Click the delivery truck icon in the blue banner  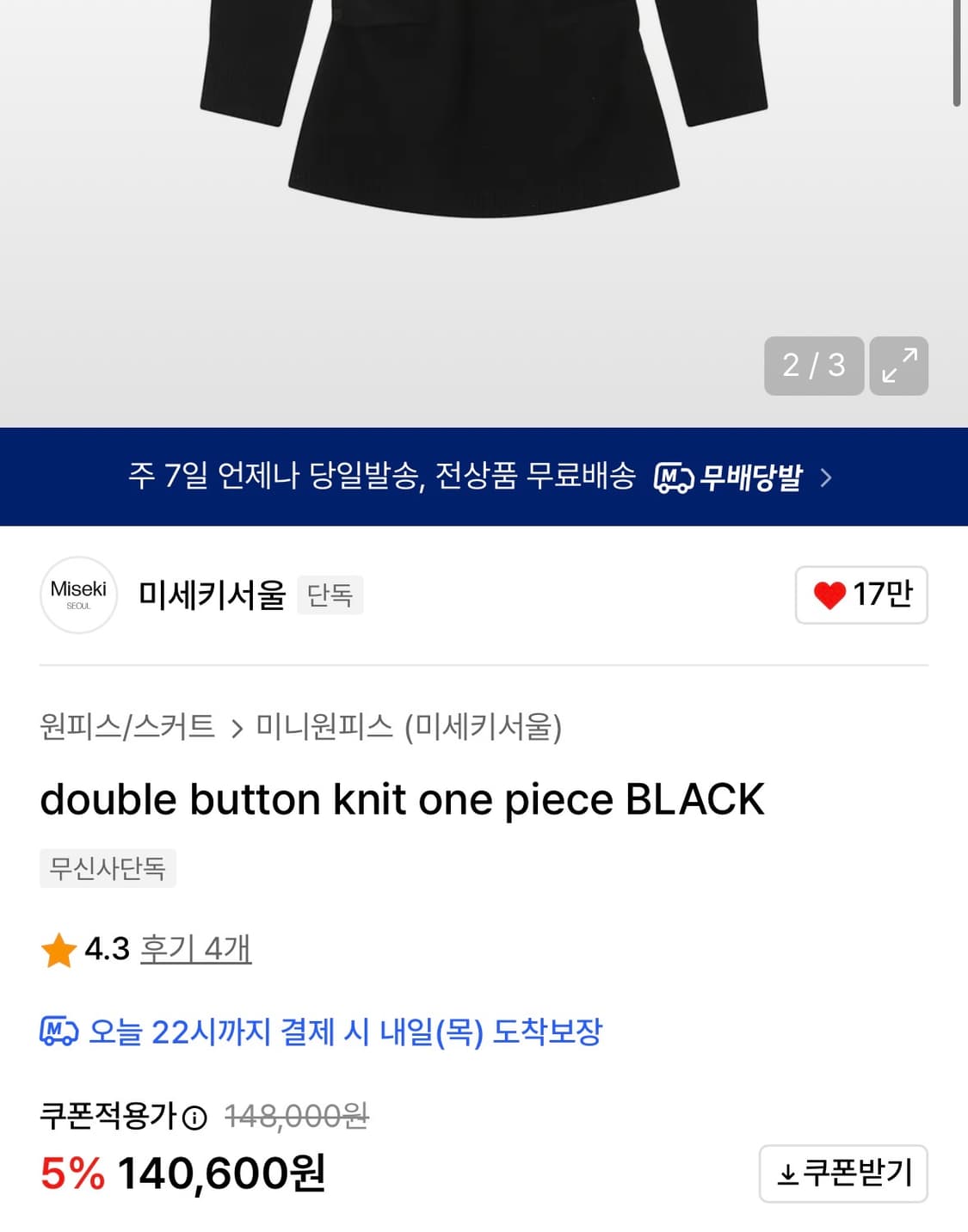coord(675,477)
